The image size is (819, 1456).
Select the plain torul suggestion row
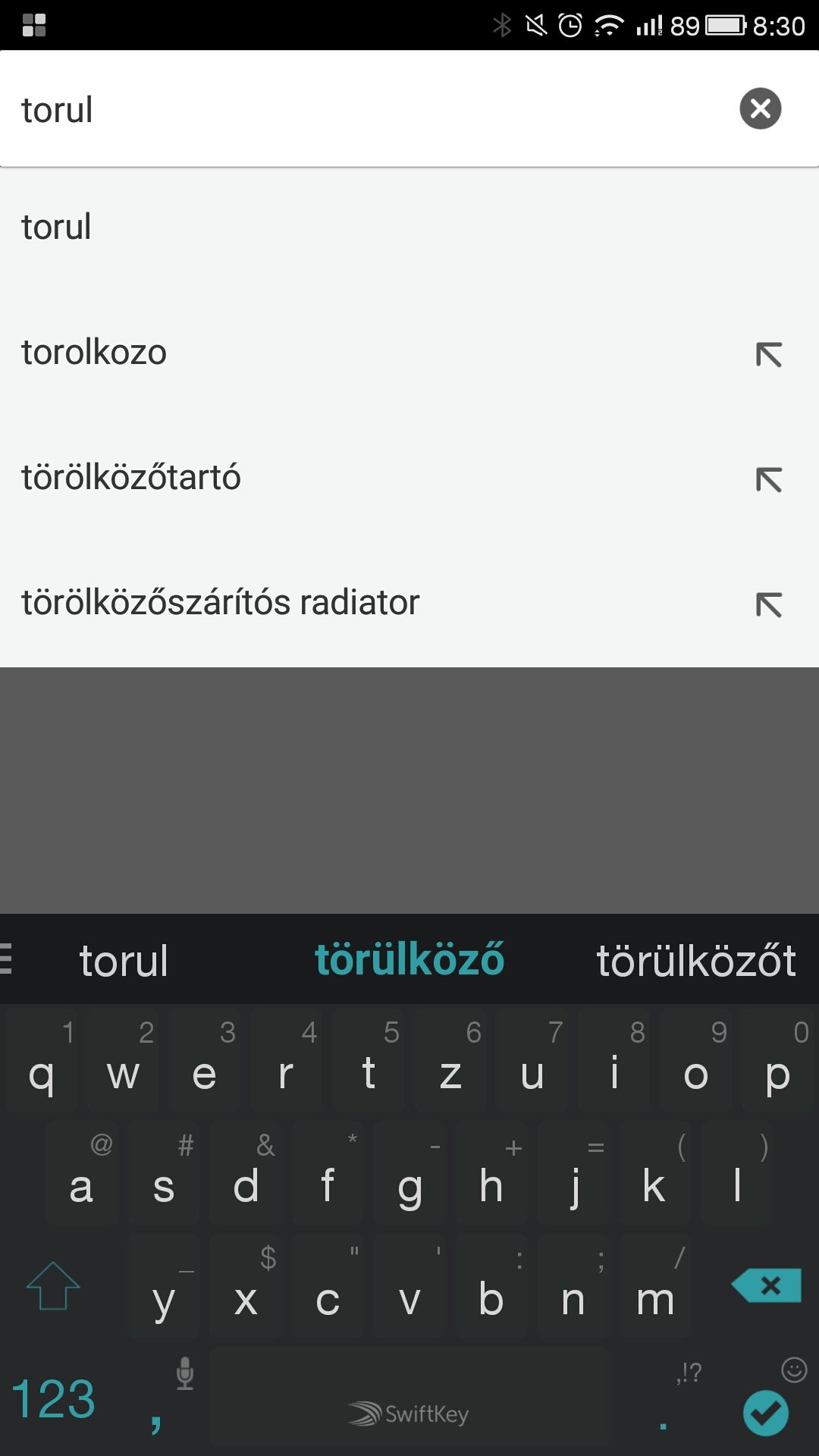pyautogui.click(x=409, y=227)
